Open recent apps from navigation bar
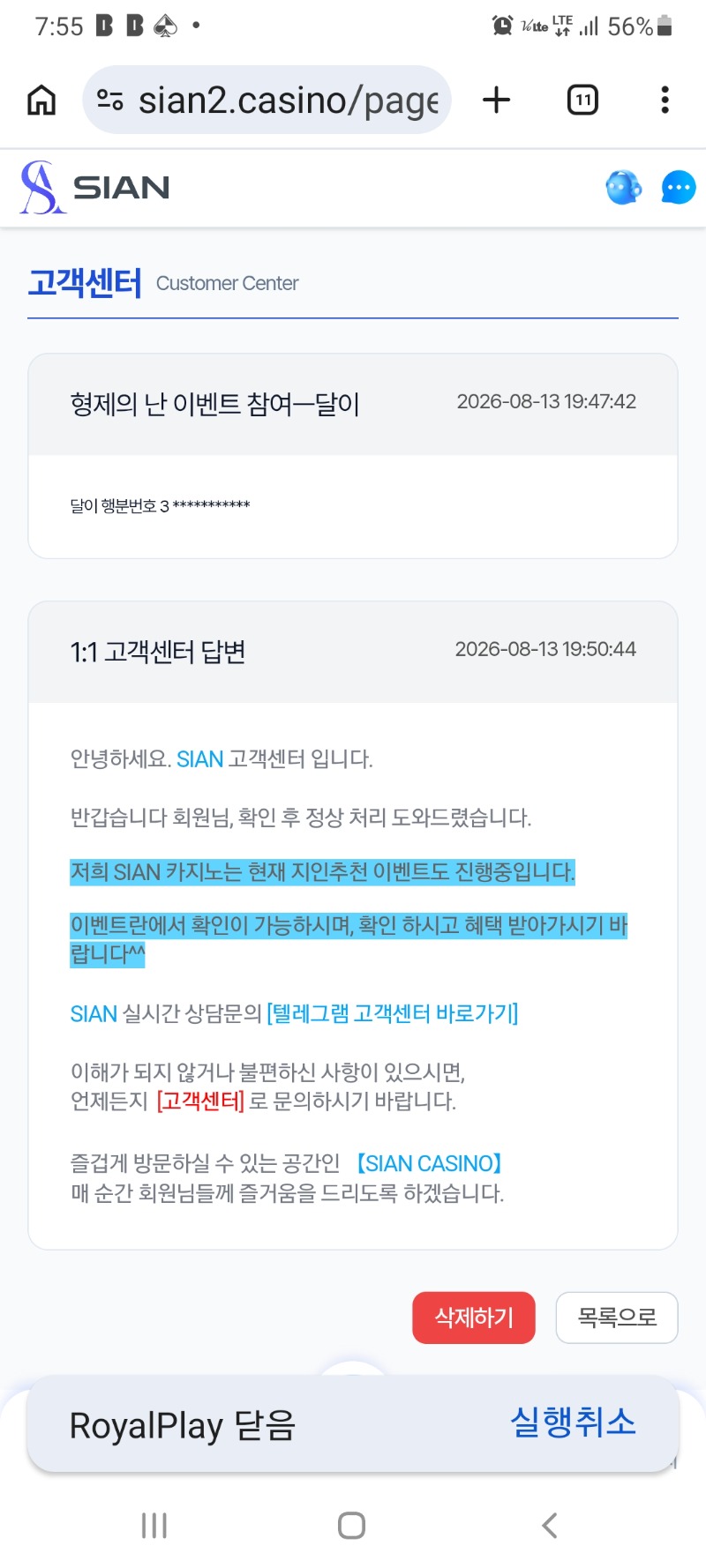706x1568 pixels. (x=154, y=1526)
